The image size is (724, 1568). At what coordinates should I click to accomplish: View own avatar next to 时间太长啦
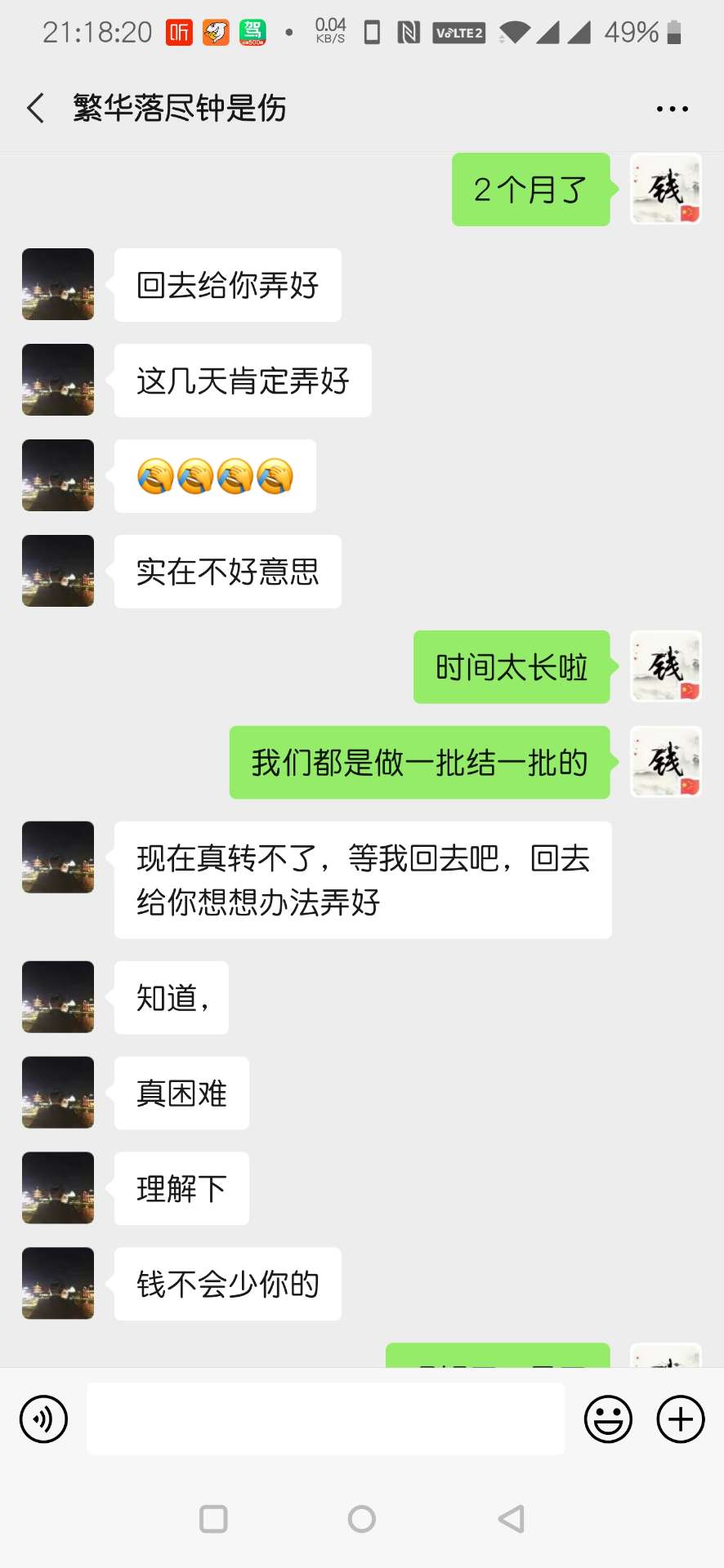point(666,666)
